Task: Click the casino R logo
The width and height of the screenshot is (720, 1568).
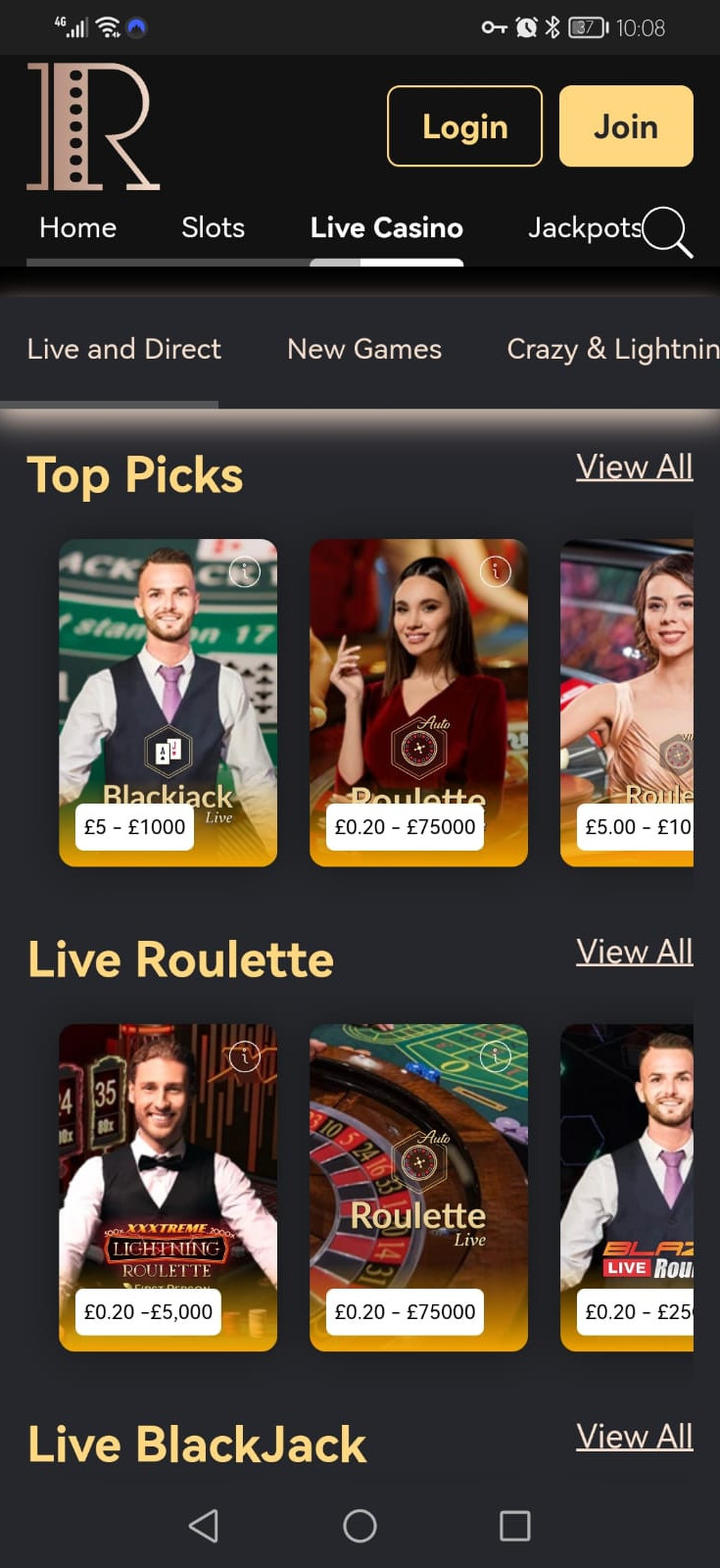Action: coord(93,127)
